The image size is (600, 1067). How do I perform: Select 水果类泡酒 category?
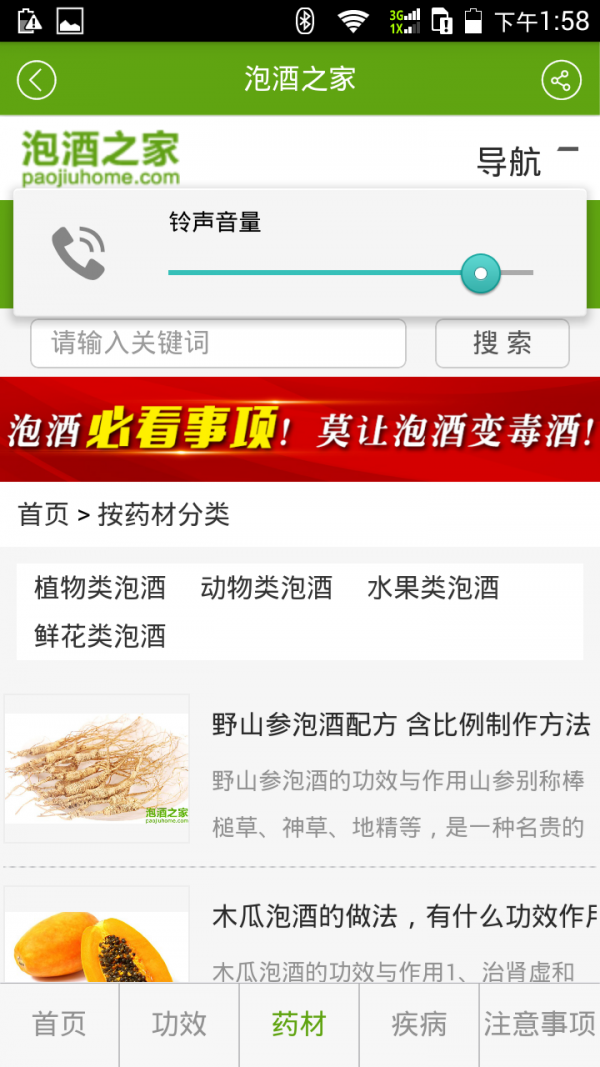(x=433, y=588)
